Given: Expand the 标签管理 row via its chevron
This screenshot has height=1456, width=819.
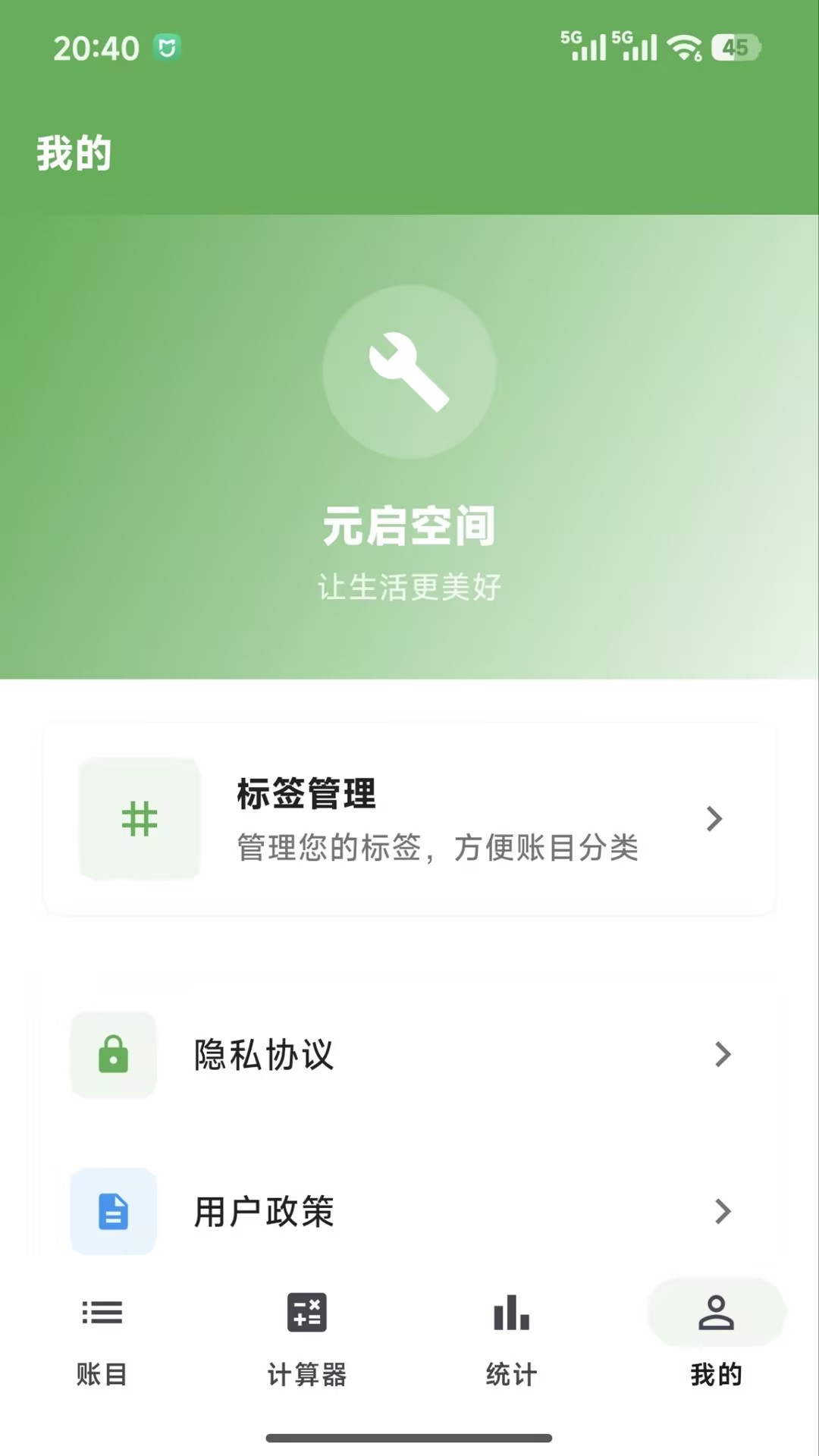Looking at the screenshot, I should tap(714, 819).
